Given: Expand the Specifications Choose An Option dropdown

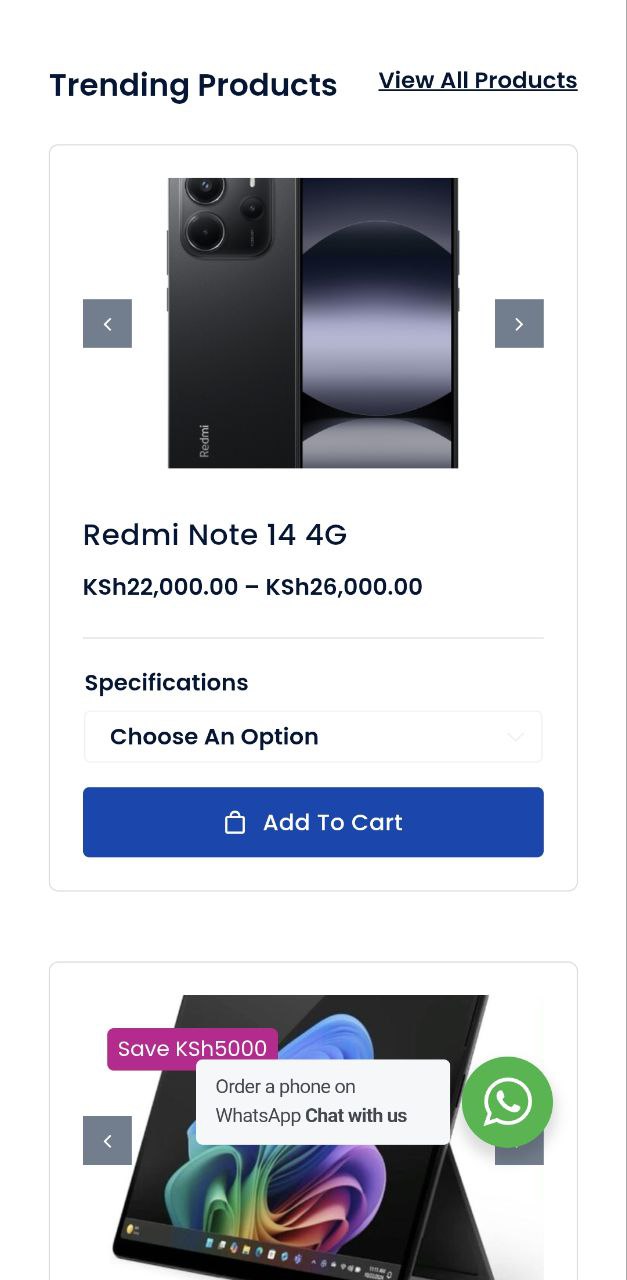Looking at the screenshot, I should pyautogui.click(x=313, y=737).
